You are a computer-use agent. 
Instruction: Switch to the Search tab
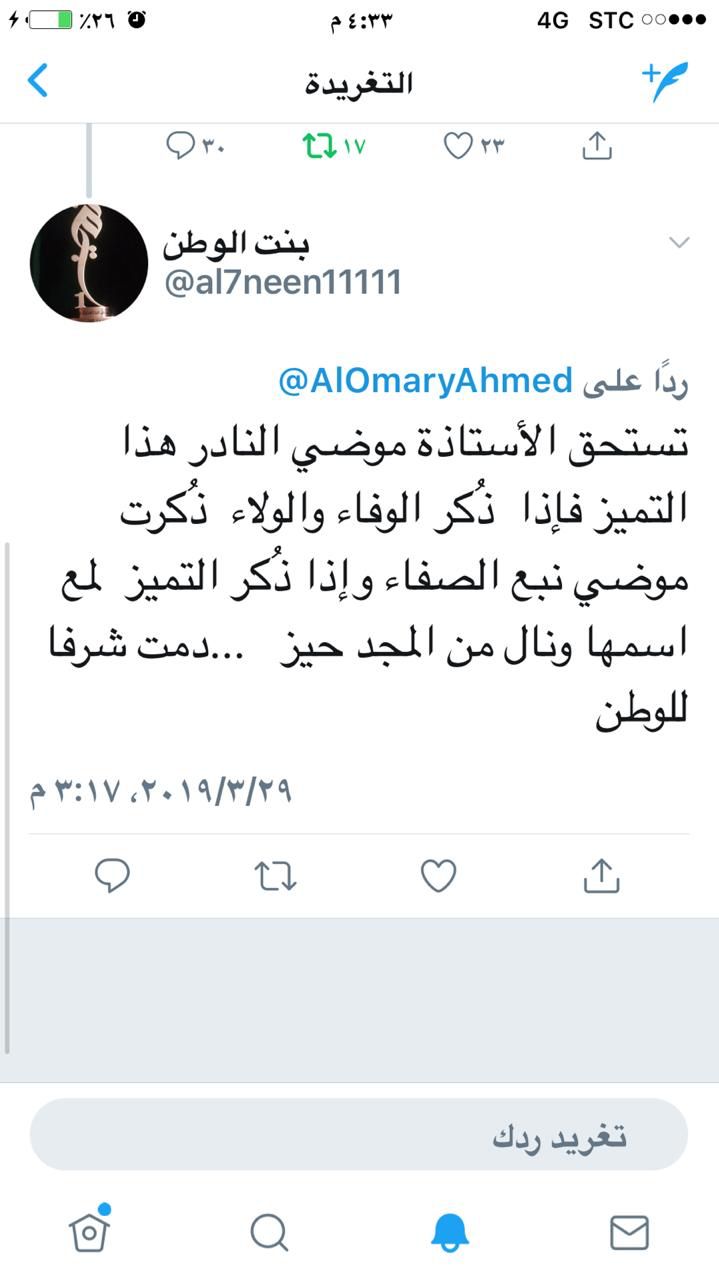[270, 1232]
